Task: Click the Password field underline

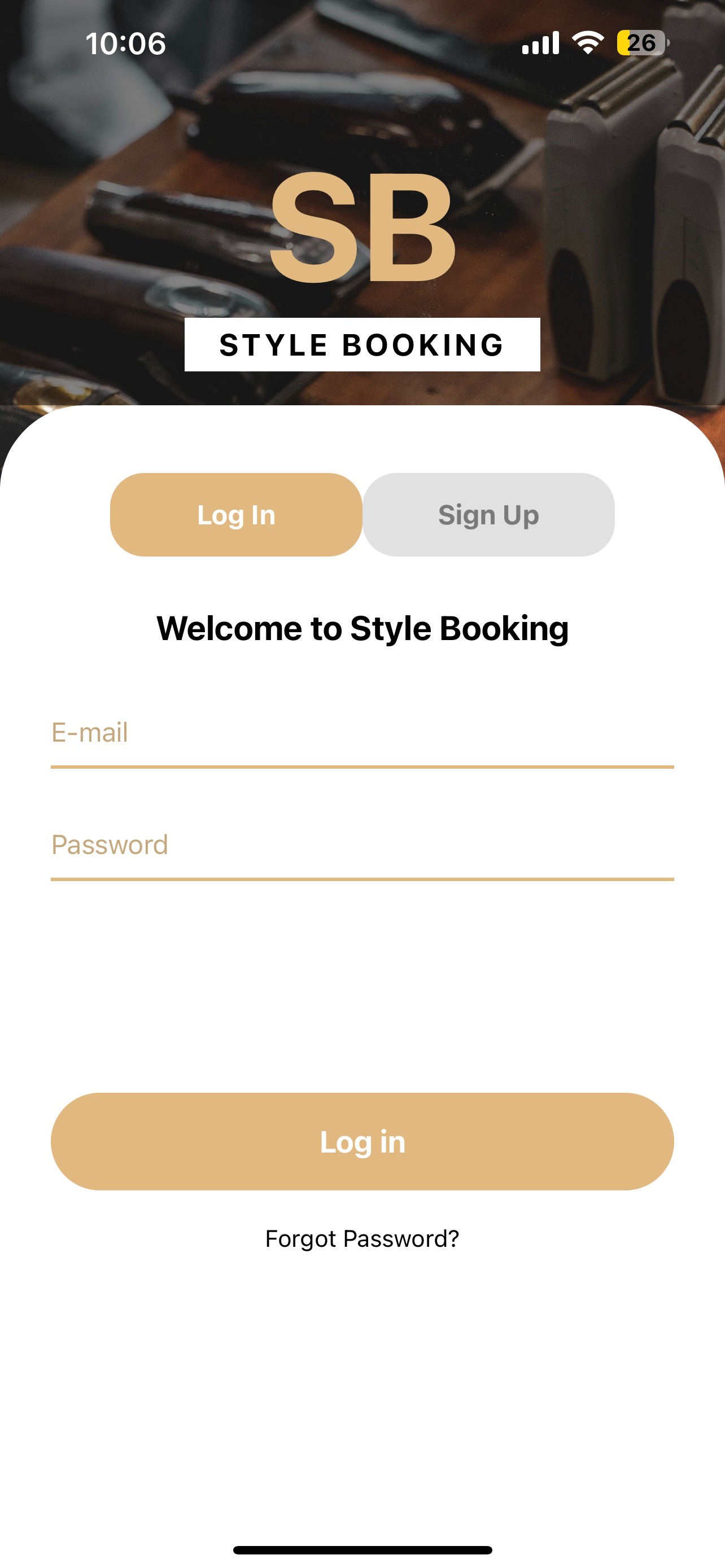Action: click(x=362, y=878)
